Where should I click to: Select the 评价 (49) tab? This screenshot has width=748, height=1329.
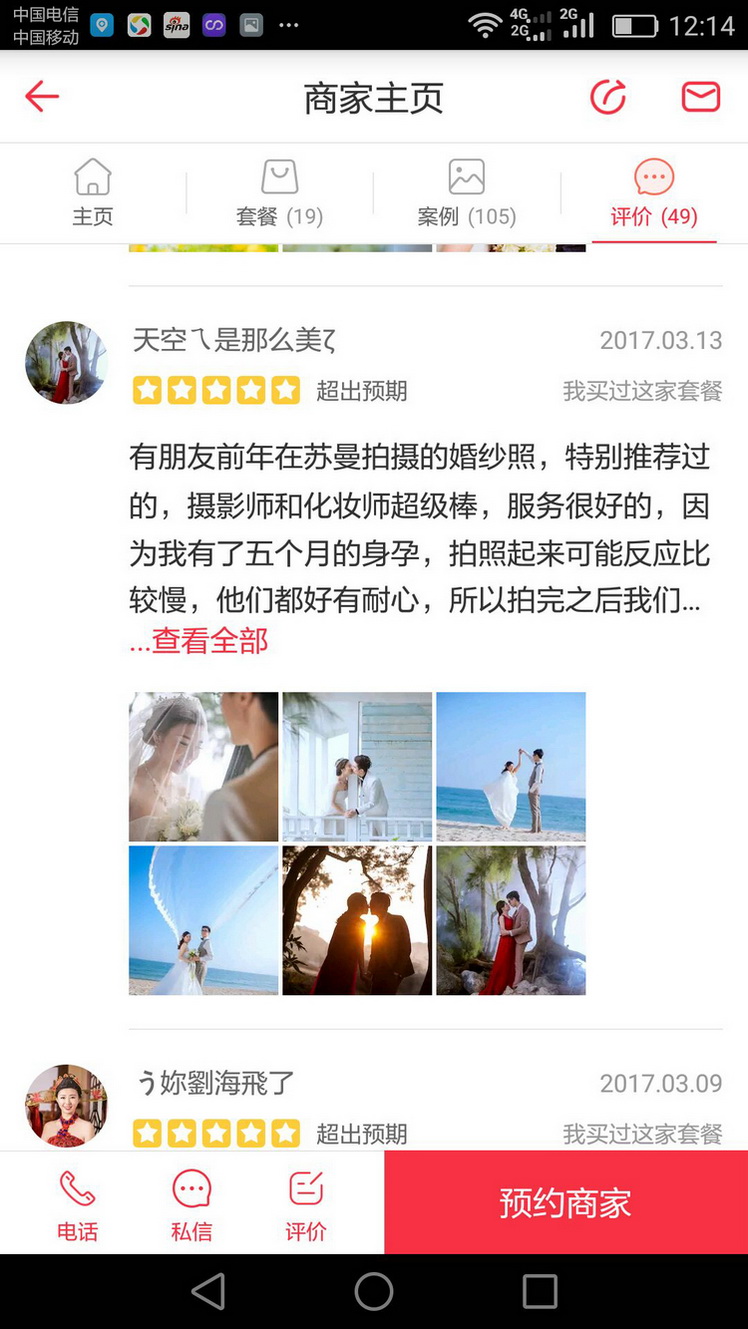tap(654, 193)
